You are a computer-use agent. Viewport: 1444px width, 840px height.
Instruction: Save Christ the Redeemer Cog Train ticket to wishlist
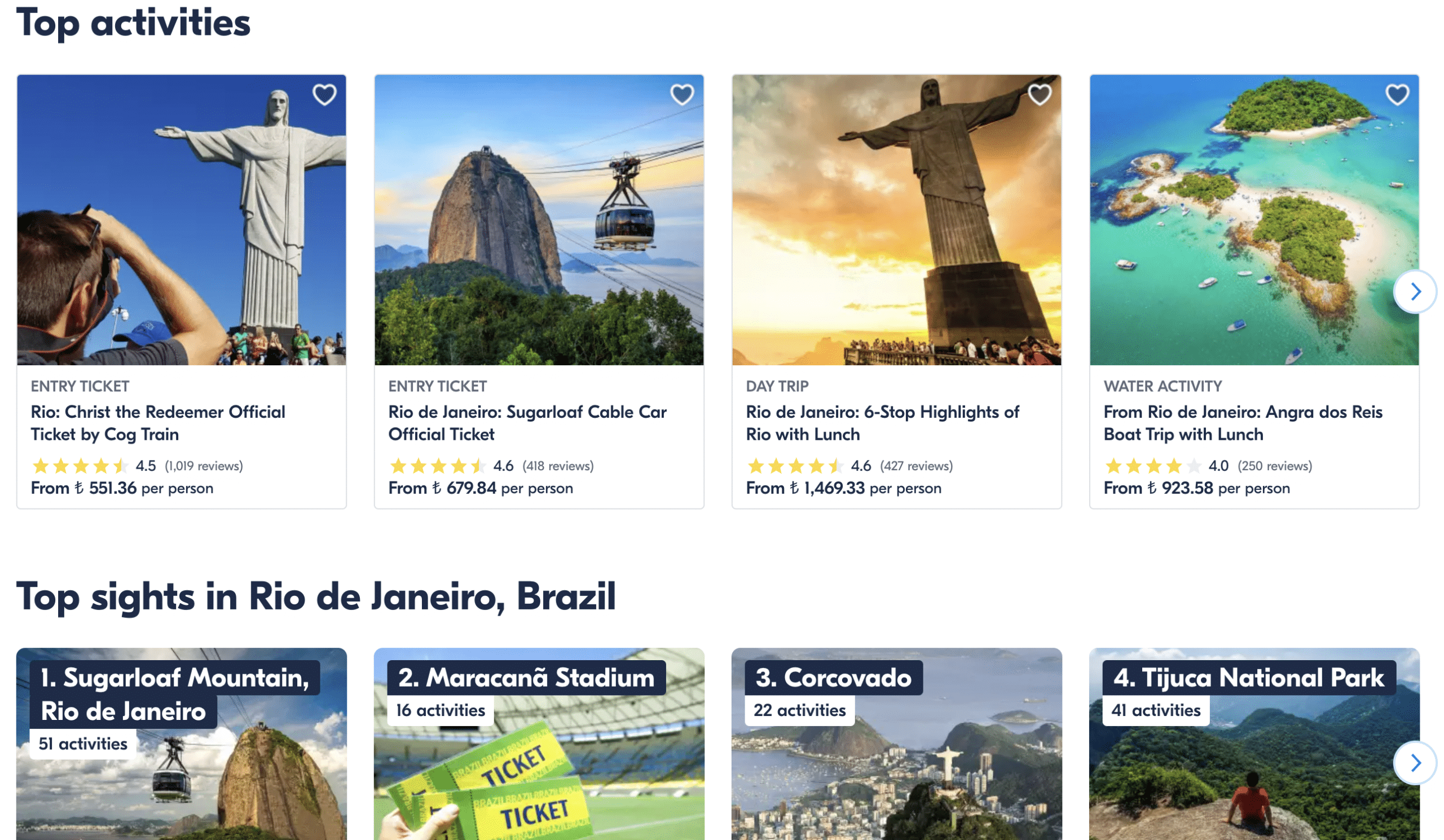324,95
